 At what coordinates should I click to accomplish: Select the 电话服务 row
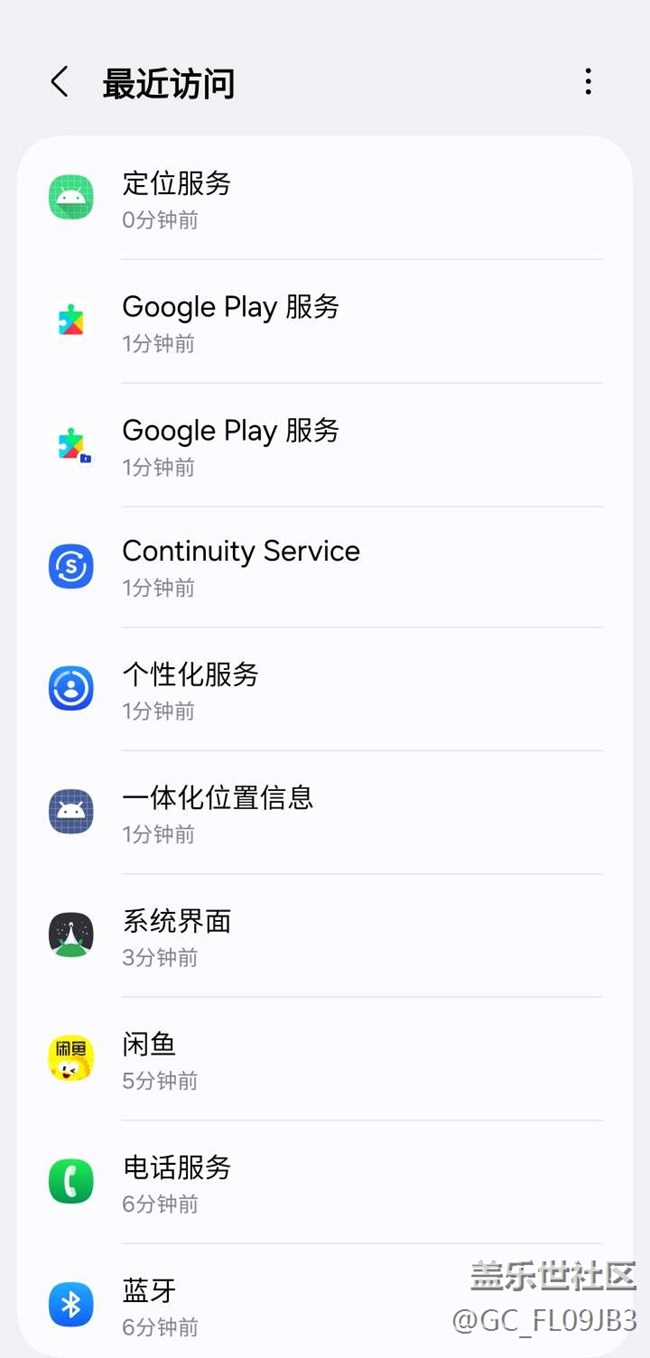coord(325,1182)
